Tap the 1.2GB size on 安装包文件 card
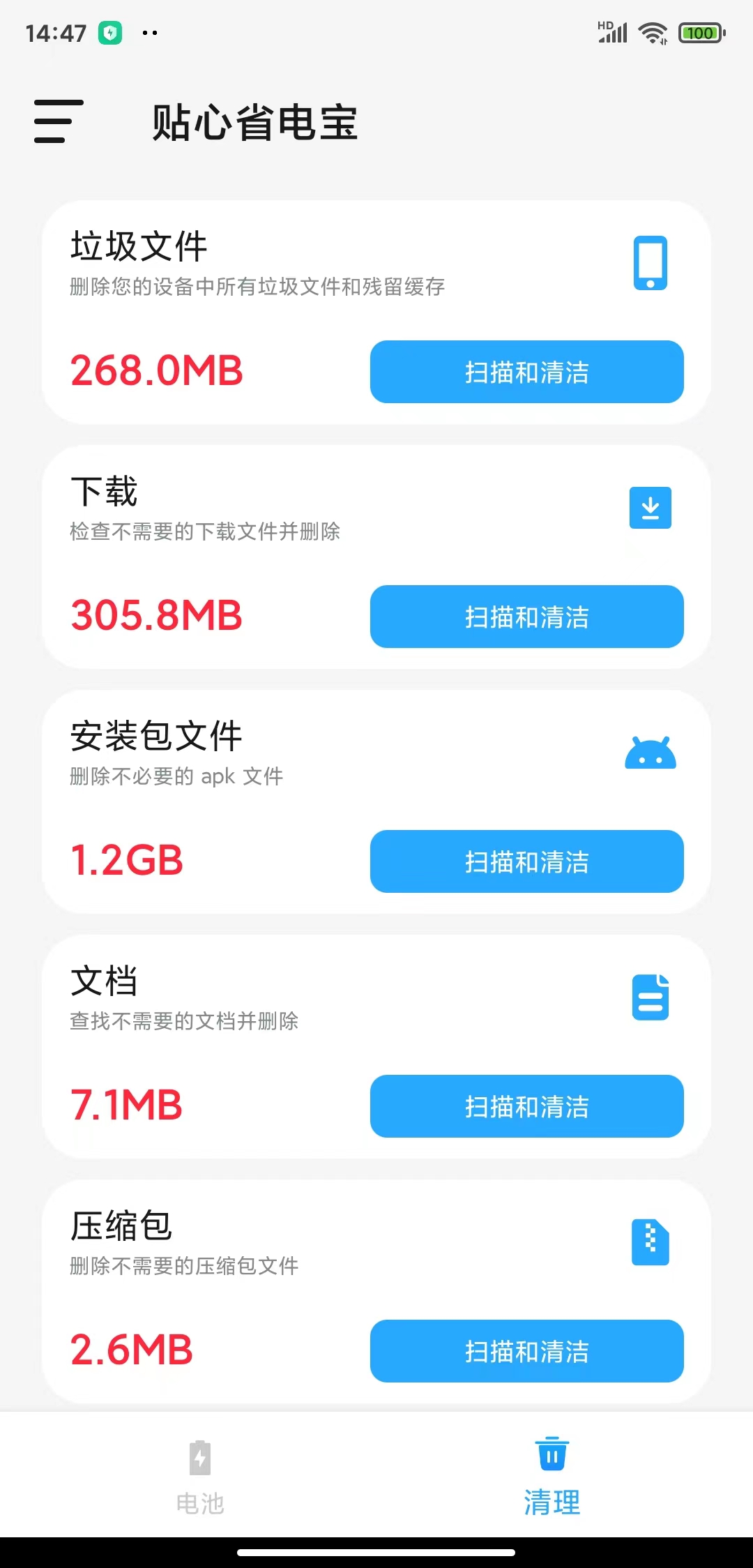This screenshot has width=753, height=1568. click(x=128, y=861)
